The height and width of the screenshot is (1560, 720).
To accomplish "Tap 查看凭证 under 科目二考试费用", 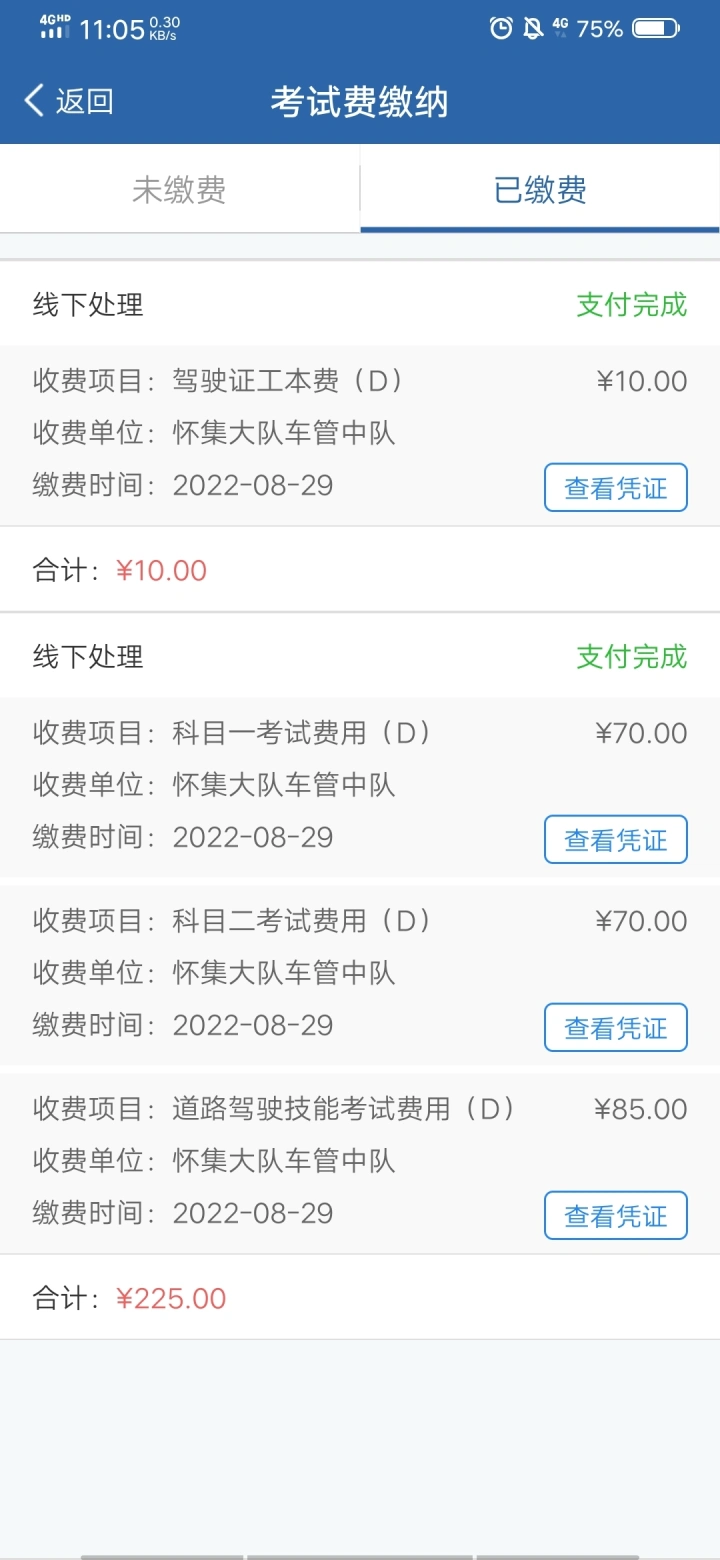I will (x=616, y=1028).
